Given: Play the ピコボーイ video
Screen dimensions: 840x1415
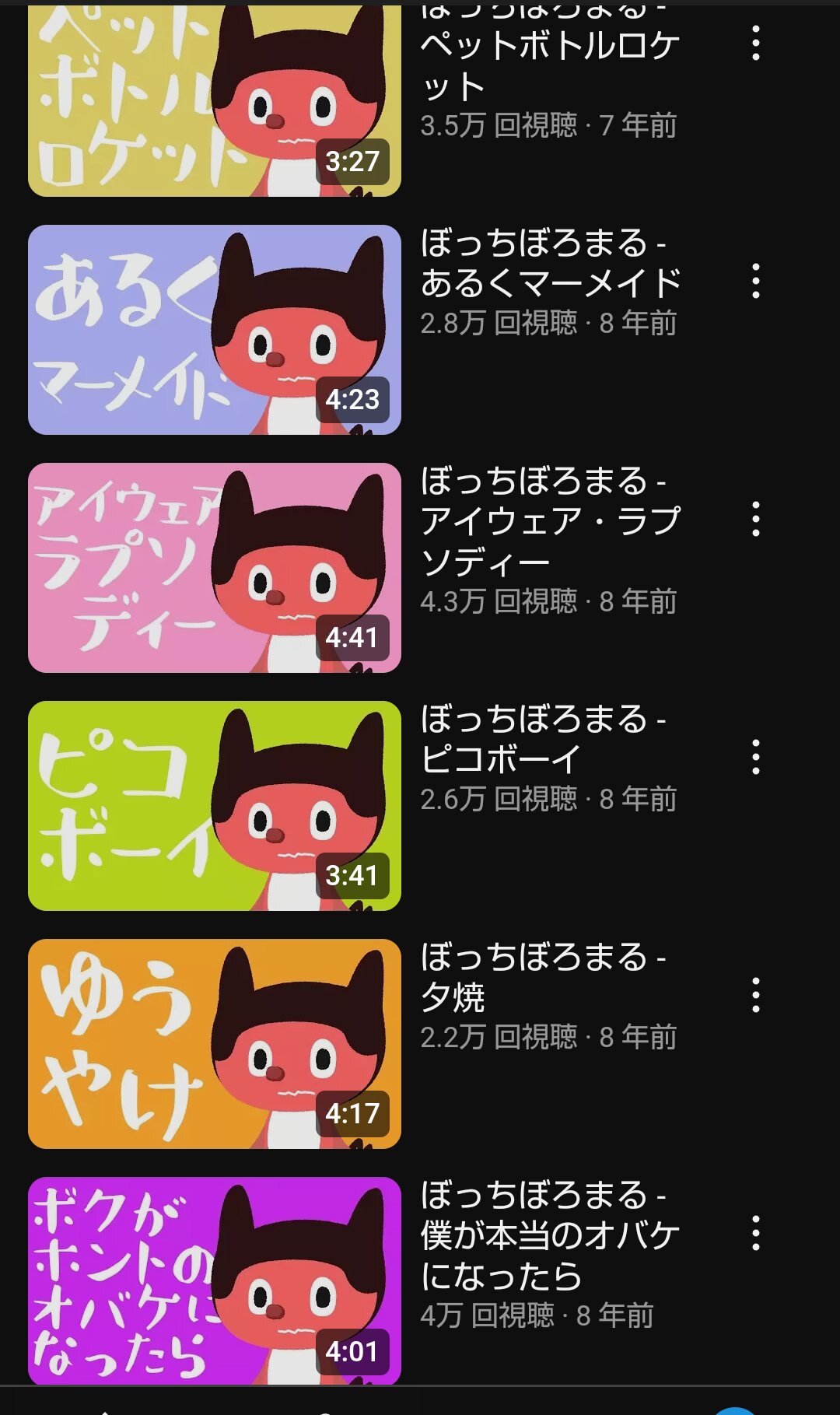Looking at the screenshot, I should (x=215, y=806).
